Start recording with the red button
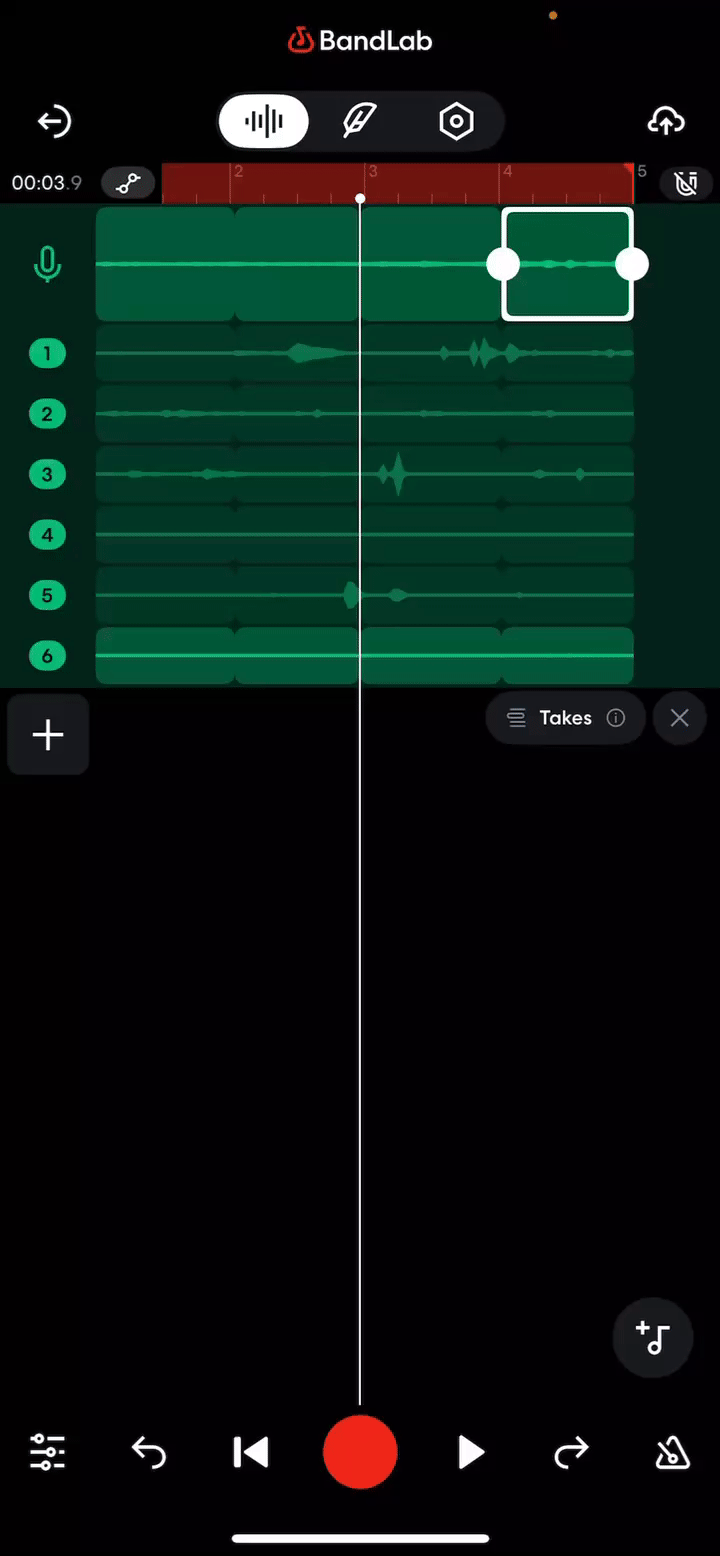 point(360,1452)
